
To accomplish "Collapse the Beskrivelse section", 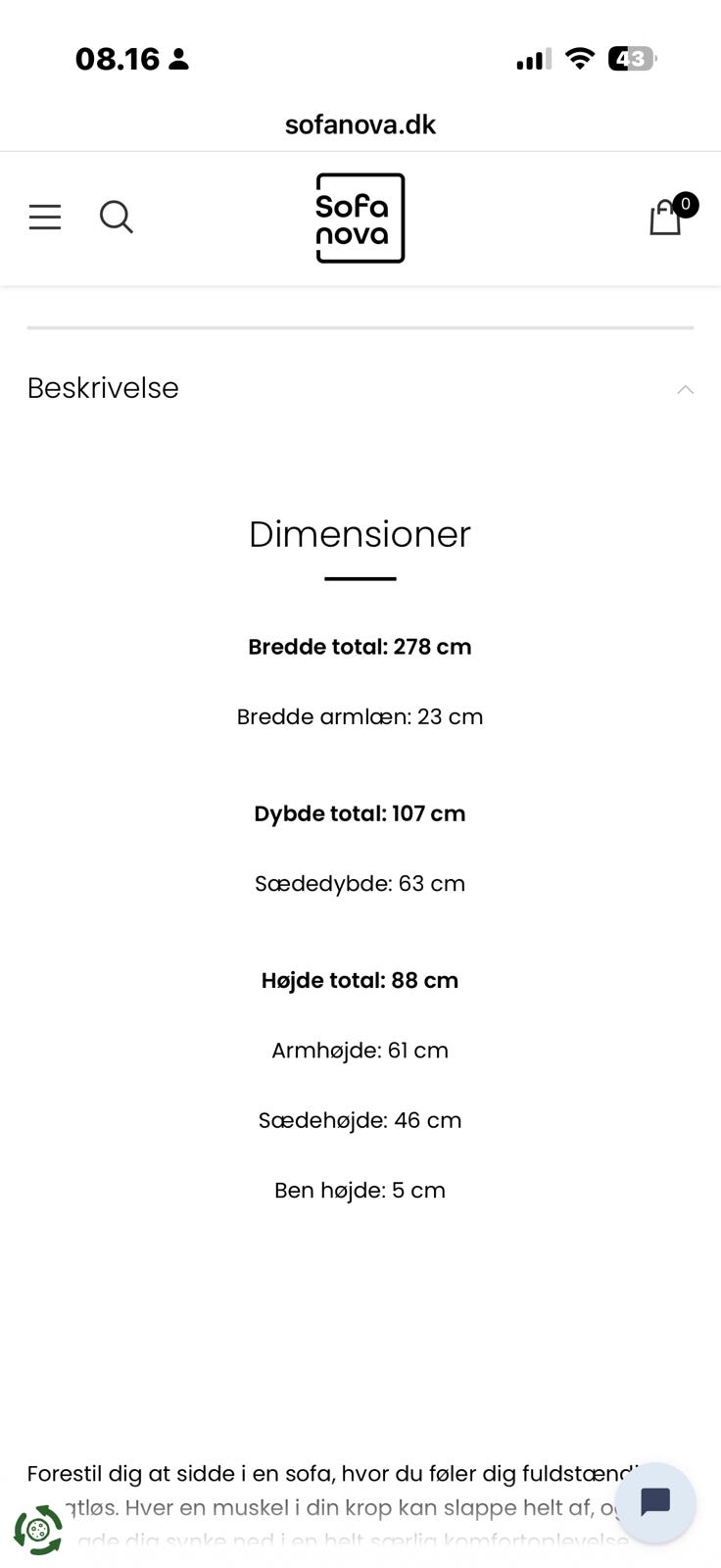I will tap(360, 388).
